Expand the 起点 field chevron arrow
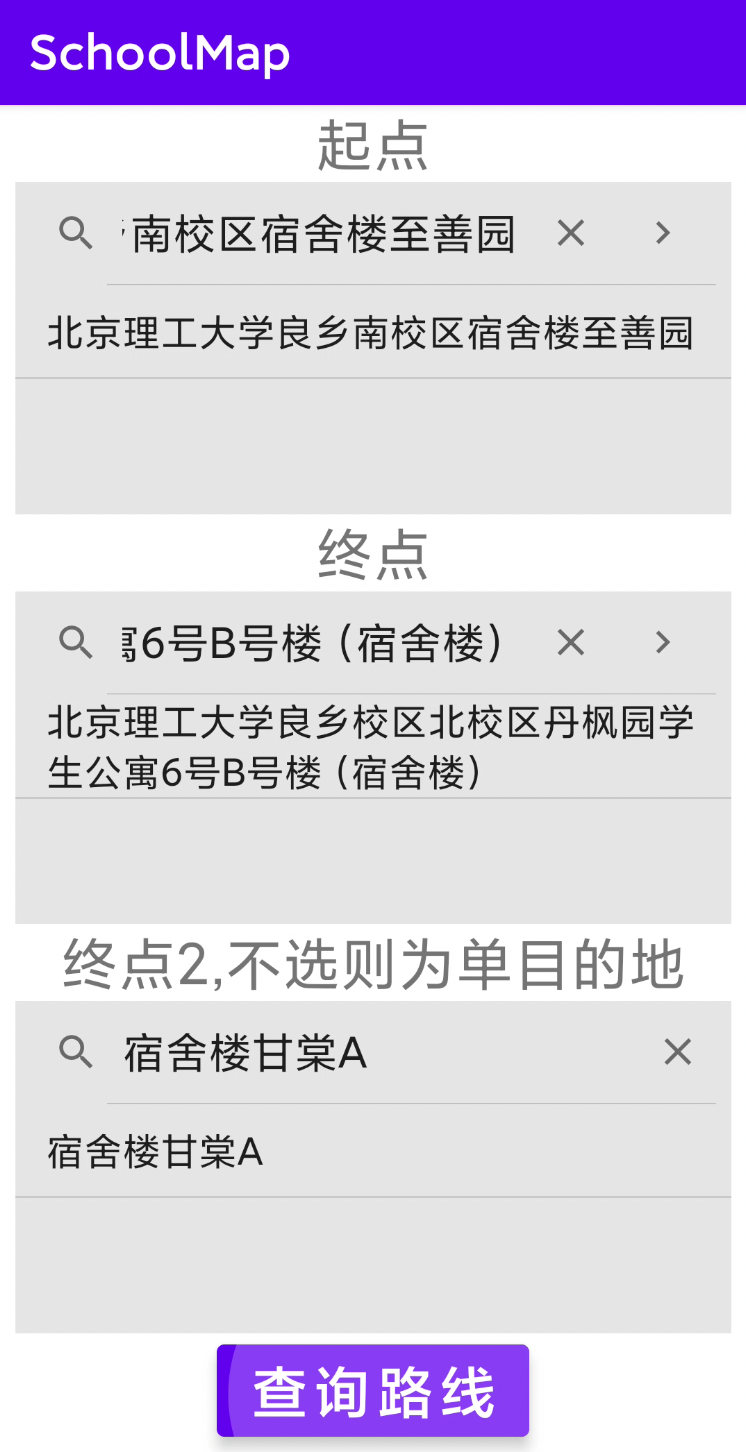 [x=661, y=232]
